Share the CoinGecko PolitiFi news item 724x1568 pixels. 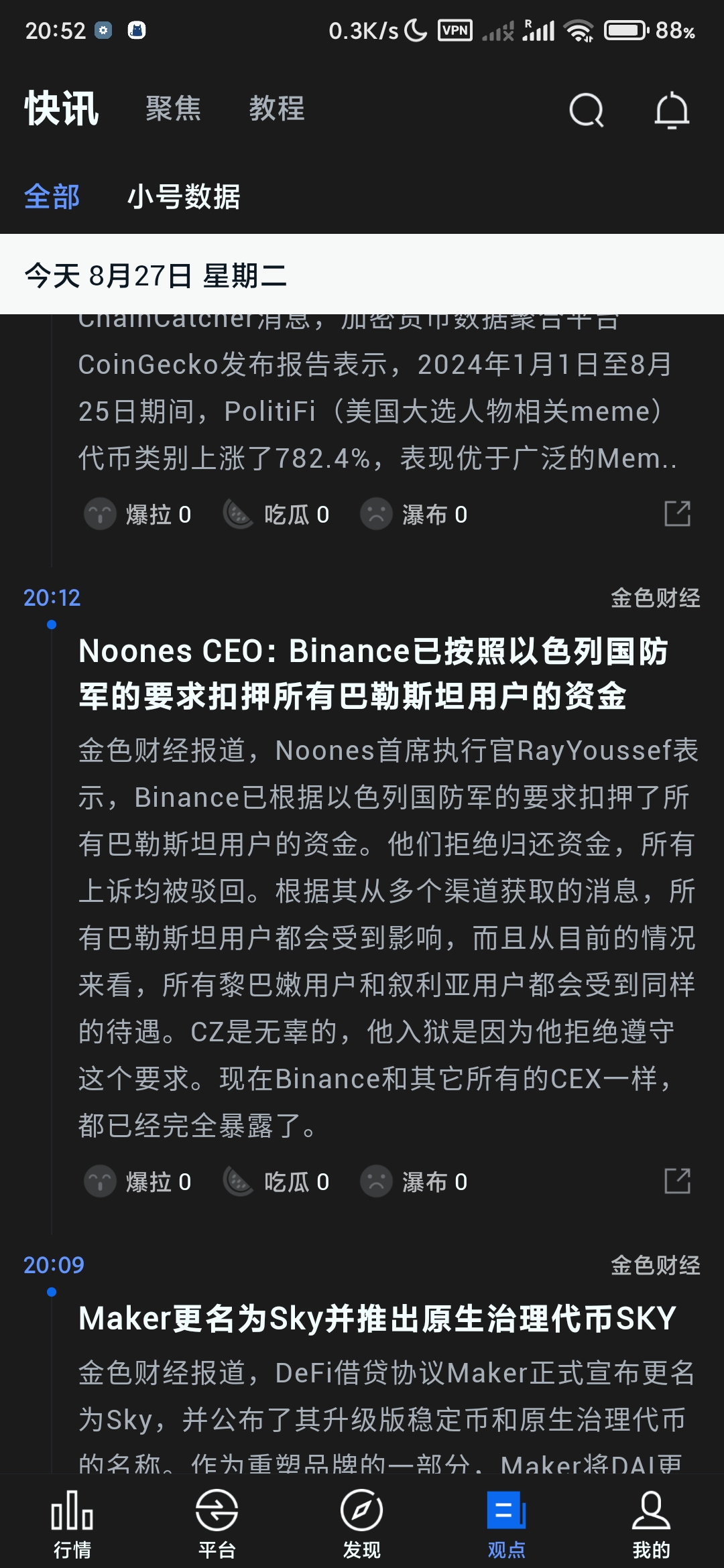tap(677, 514)
